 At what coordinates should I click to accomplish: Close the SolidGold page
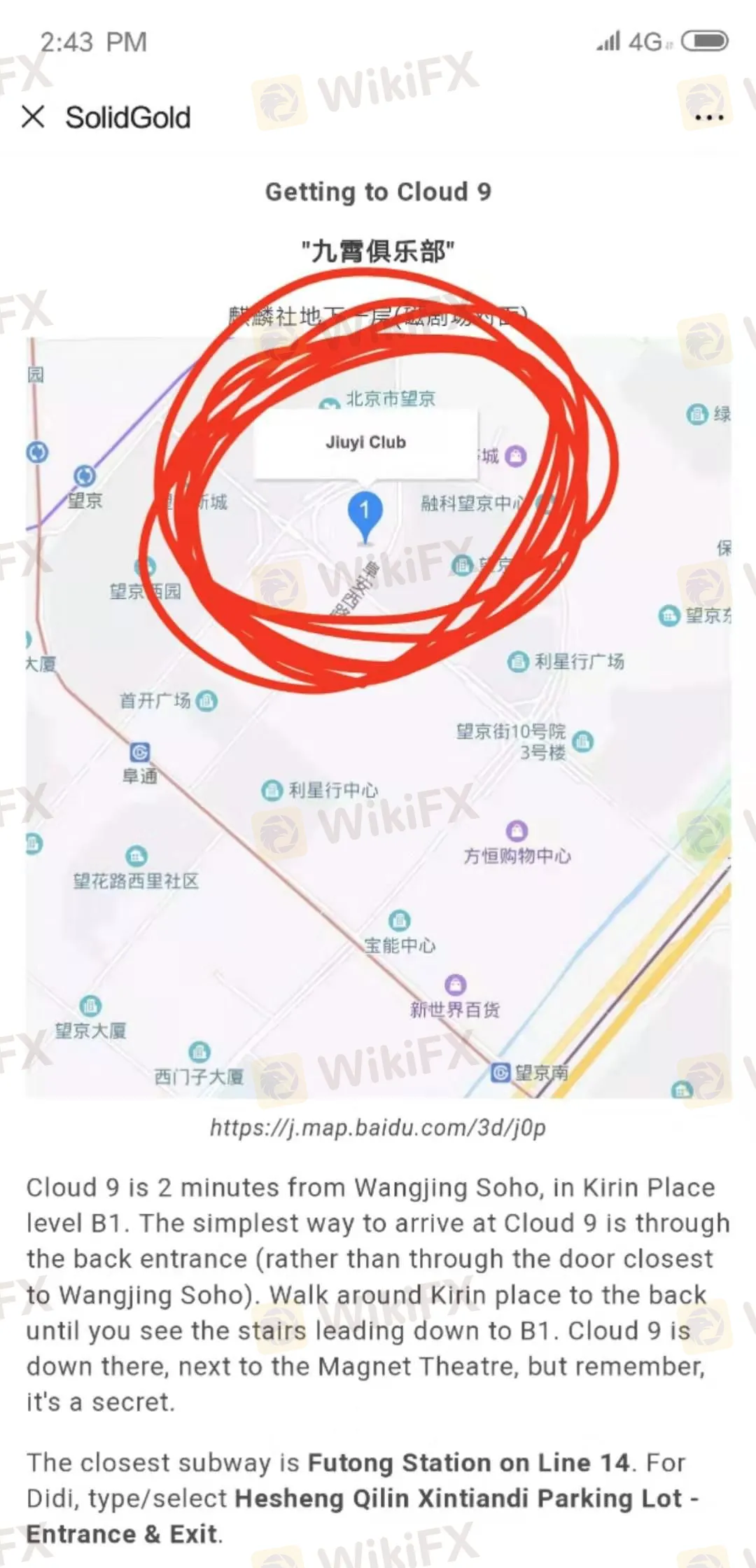[33, 117]
